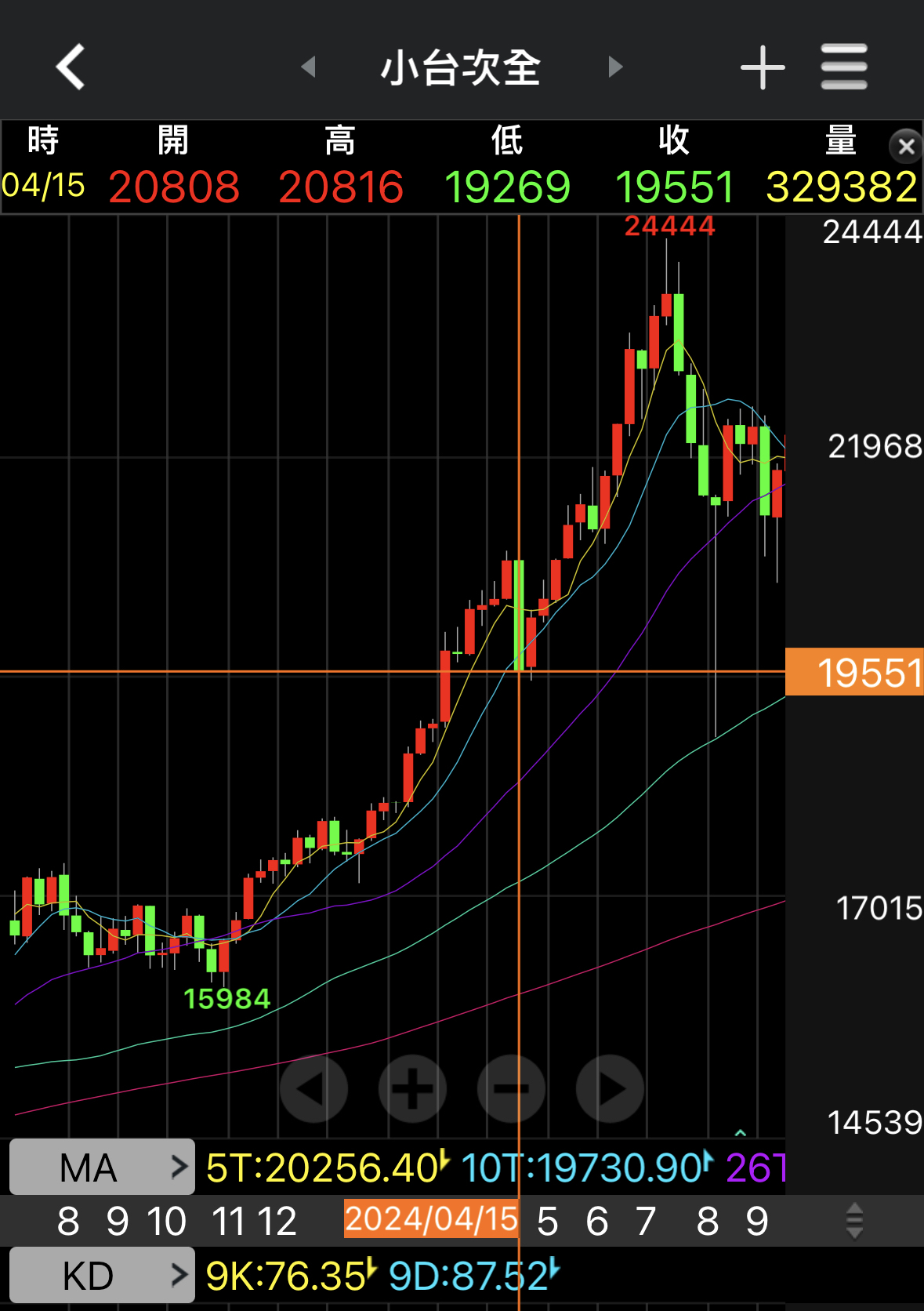The height and width of the screenshot is (1311, 924).
Task: Switch to the next instrument with right triangle
Action: pyautogui.click(x=615, y=67)
